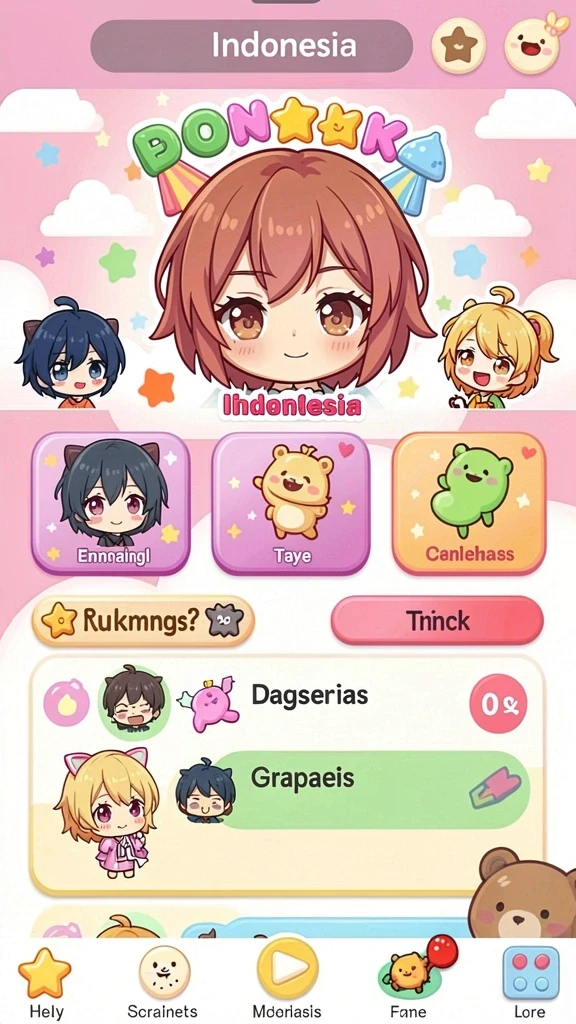576x1024 pixels.
Task: Tap the Indonesia title bar at top
Action: pyautogui.click(x=251, y=46)
